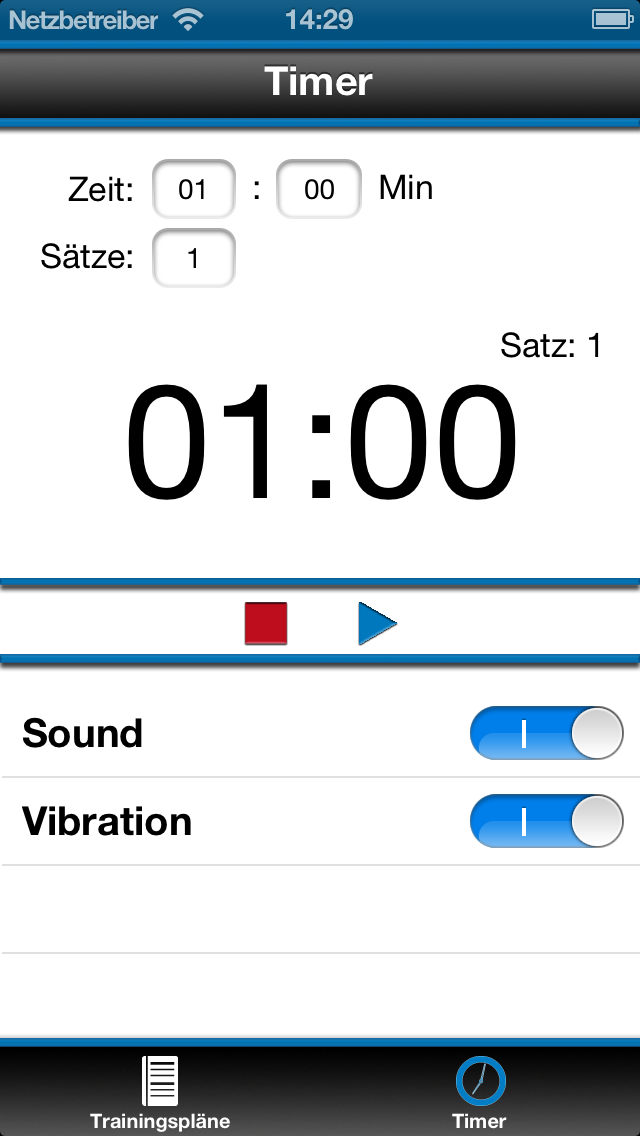Start the timer with the blue play button
640x1136 pixels.
point(377,623)
